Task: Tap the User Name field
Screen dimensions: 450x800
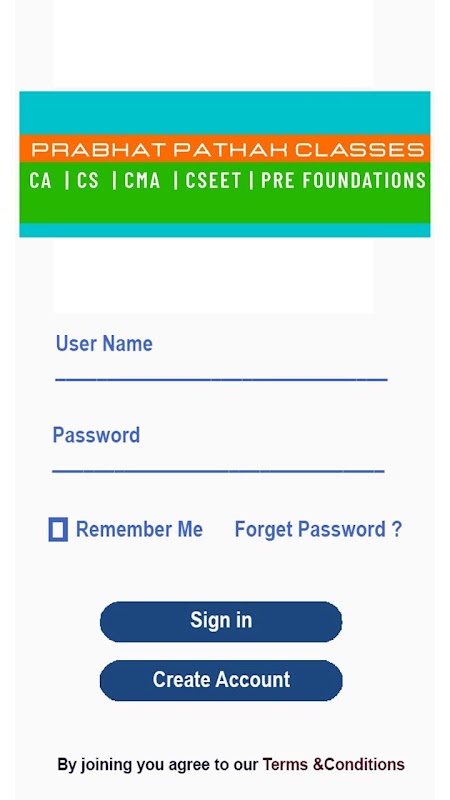Action: tap(221, 358)
